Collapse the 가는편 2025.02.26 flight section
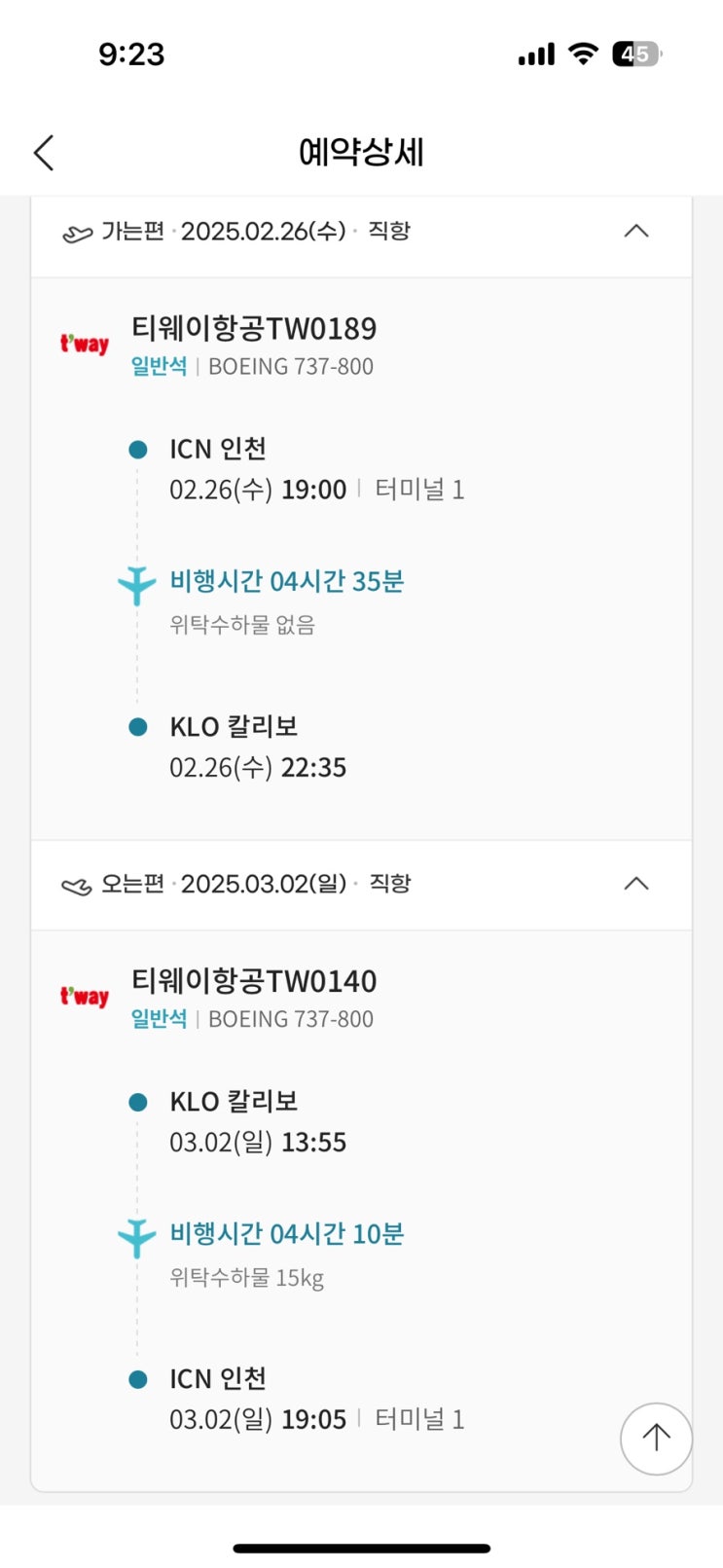 tap(635, 232)
